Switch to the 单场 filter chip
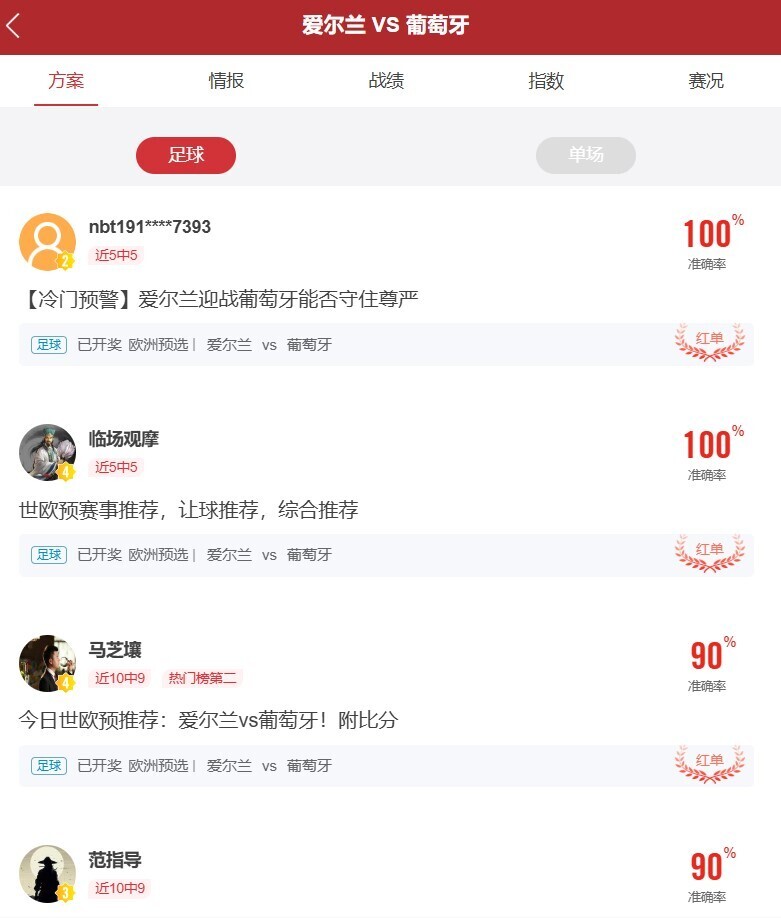 click(586, 155)
